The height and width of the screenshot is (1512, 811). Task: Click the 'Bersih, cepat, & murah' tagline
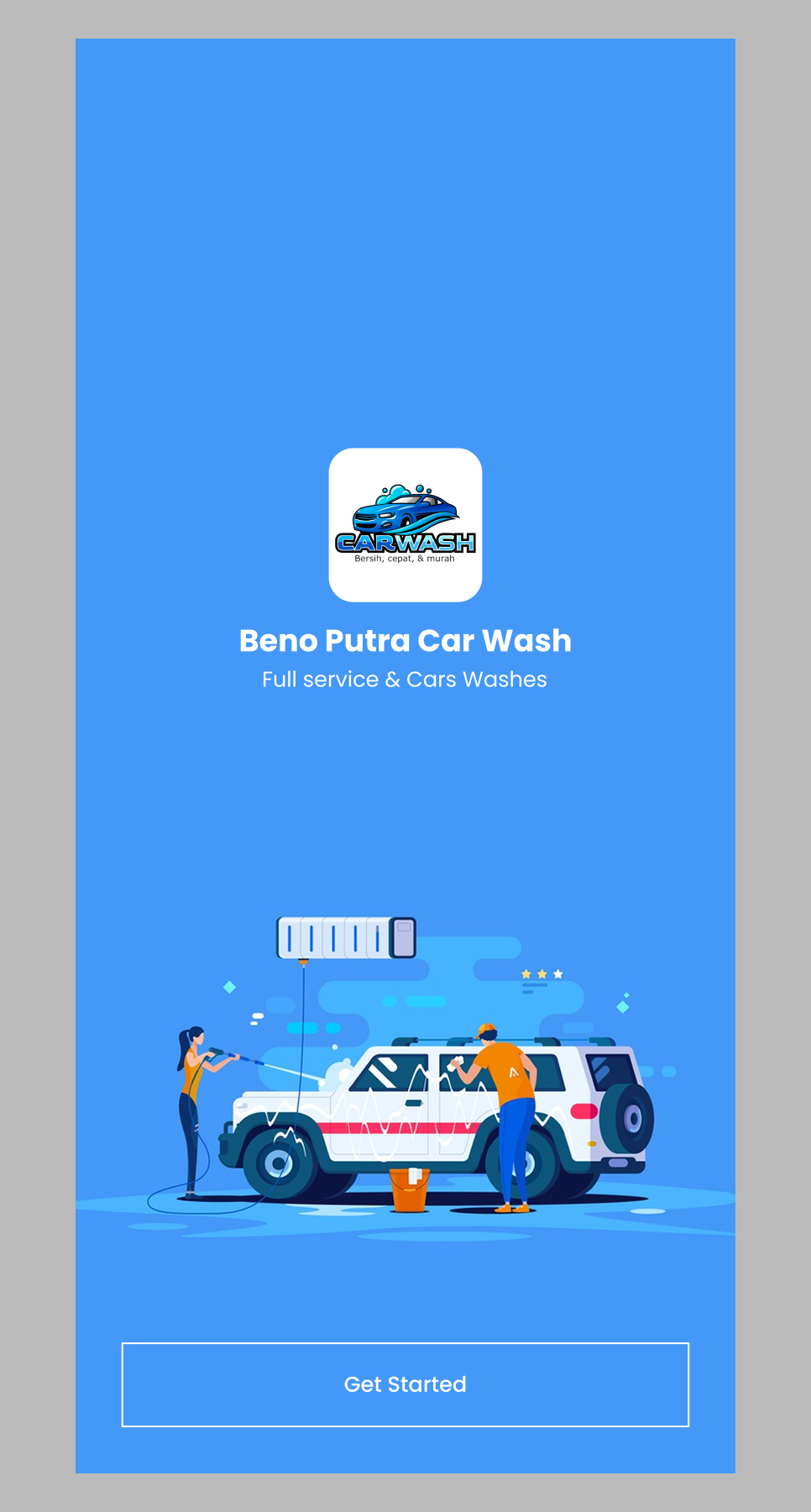(x=405, y=559)
